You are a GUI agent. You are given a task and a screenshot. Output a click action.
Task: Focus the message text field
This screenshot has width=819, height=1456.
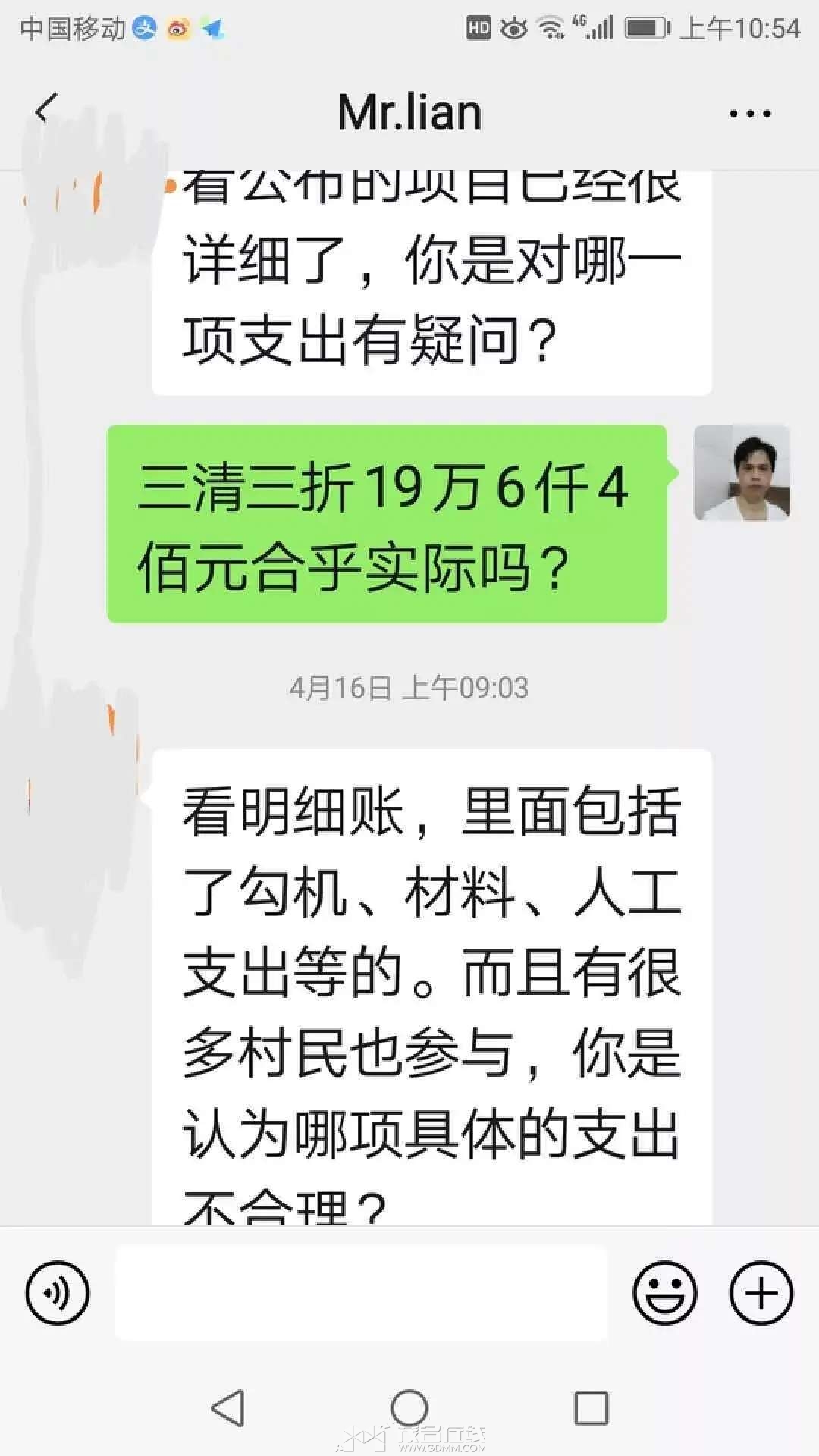tap(361, 1292)
